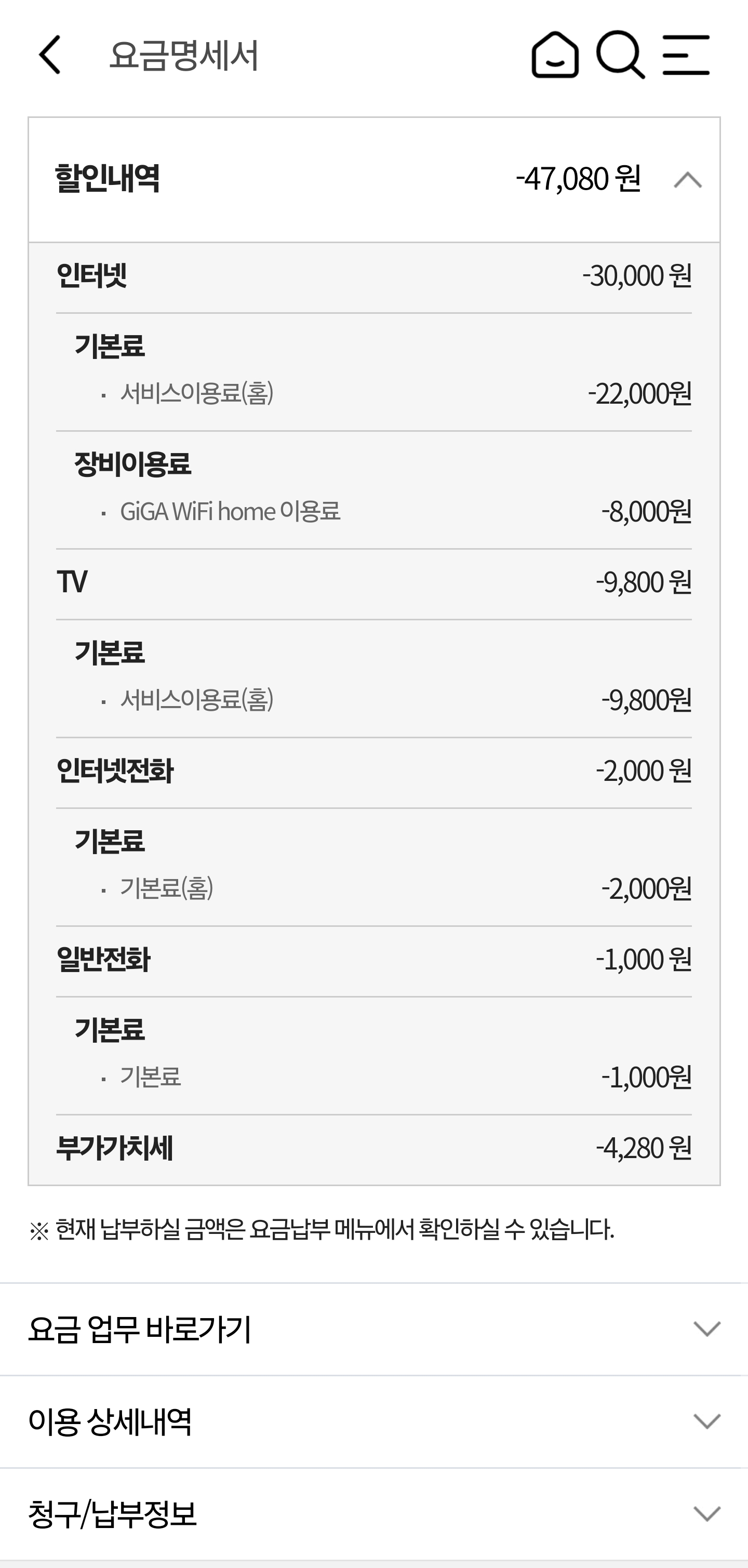This screenshot has height=1568, width=748.
Task: Expand 요금 업무 바로가기
Action: click(x=373, y=1329)
